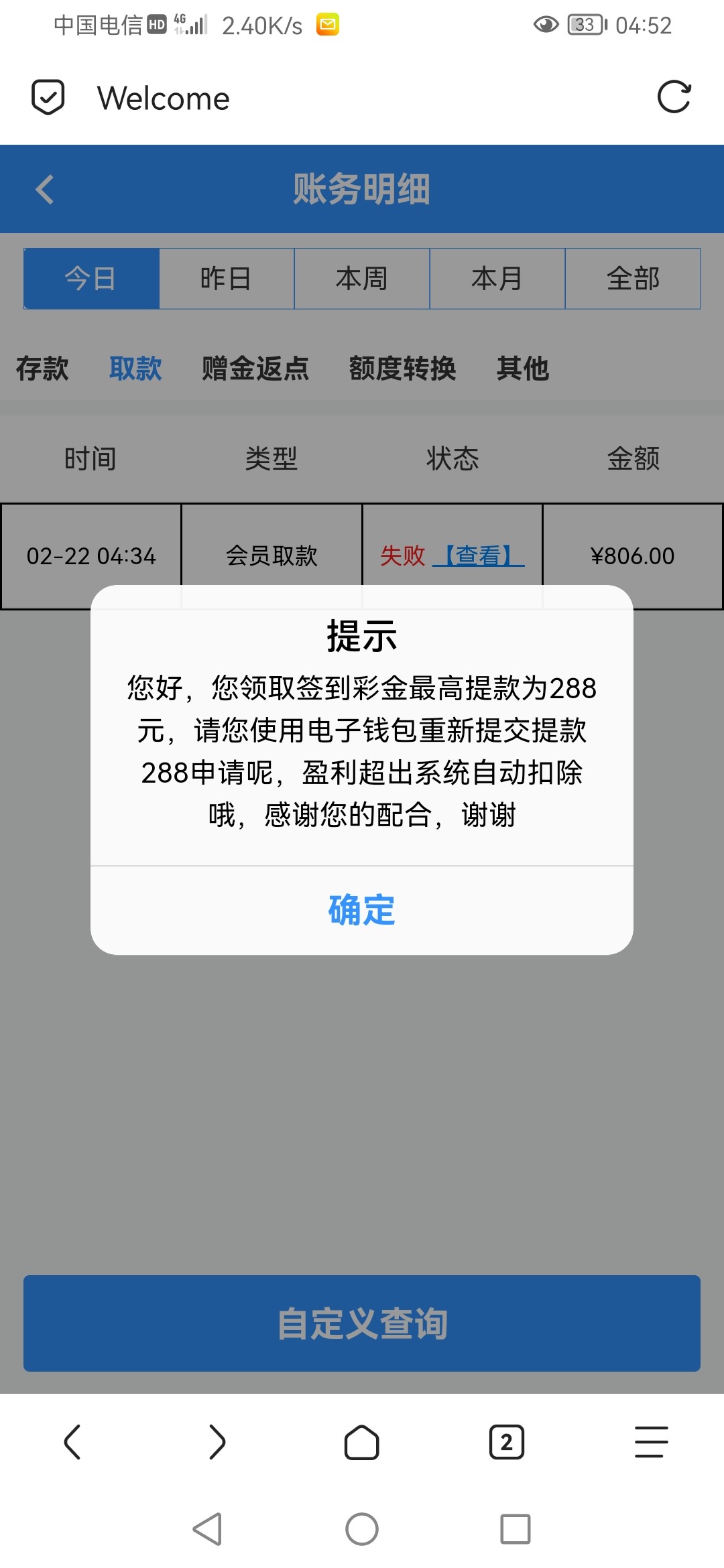Open the browser tab switcher showing 2

coord(507,1443)
